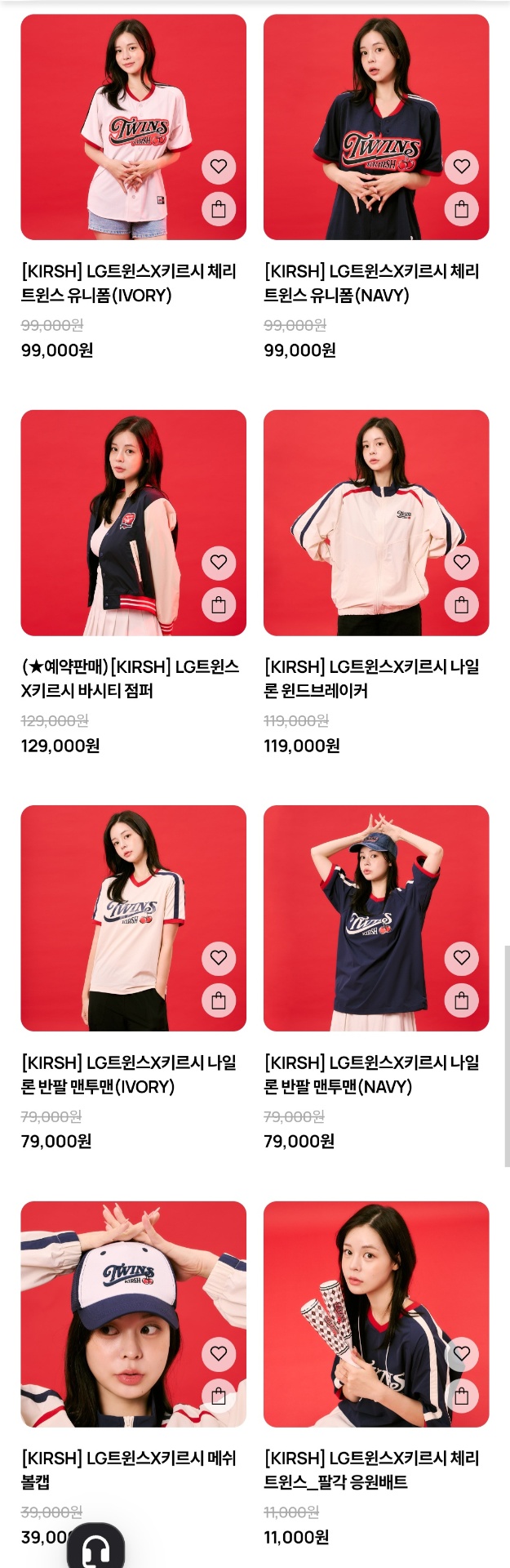The image size is (510, 1568).
Task: View the 나일론 윈드브레이커 product image
Action: point(359,523)
